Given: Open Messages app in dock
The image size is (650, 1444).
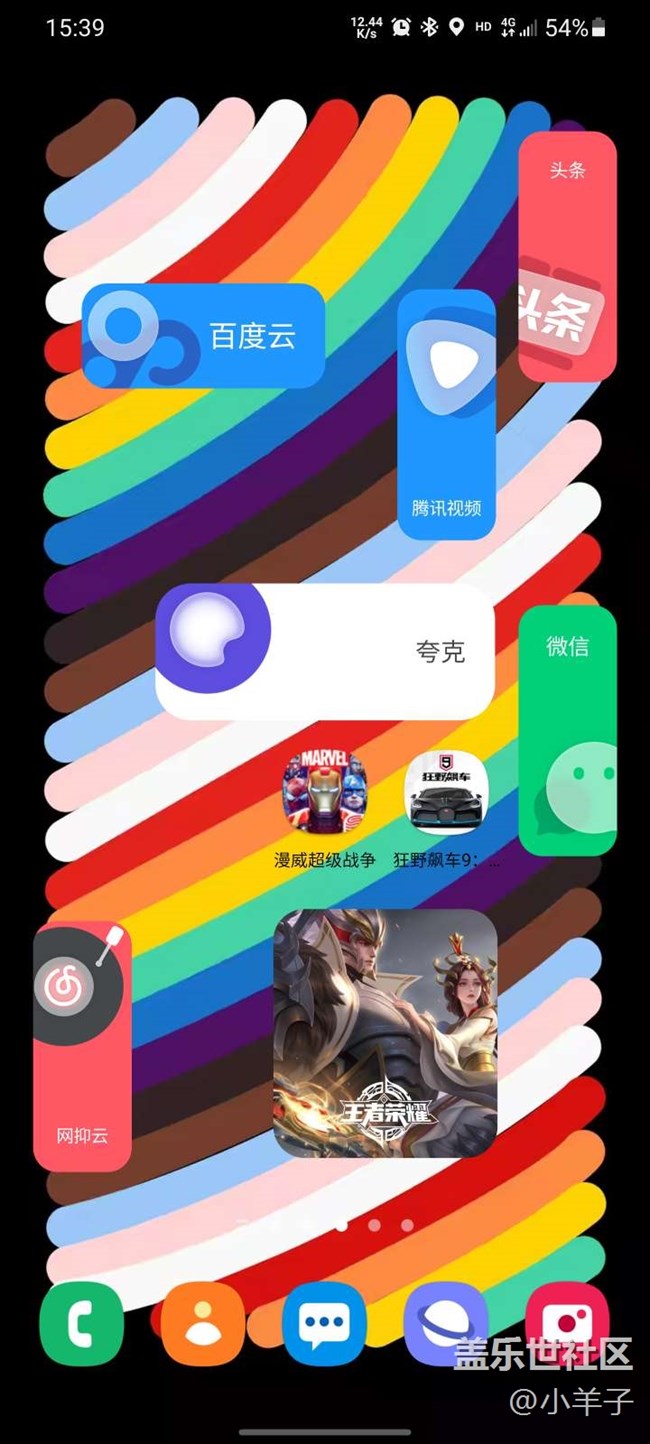Looking at the screenshot, I should point(324,1324).
